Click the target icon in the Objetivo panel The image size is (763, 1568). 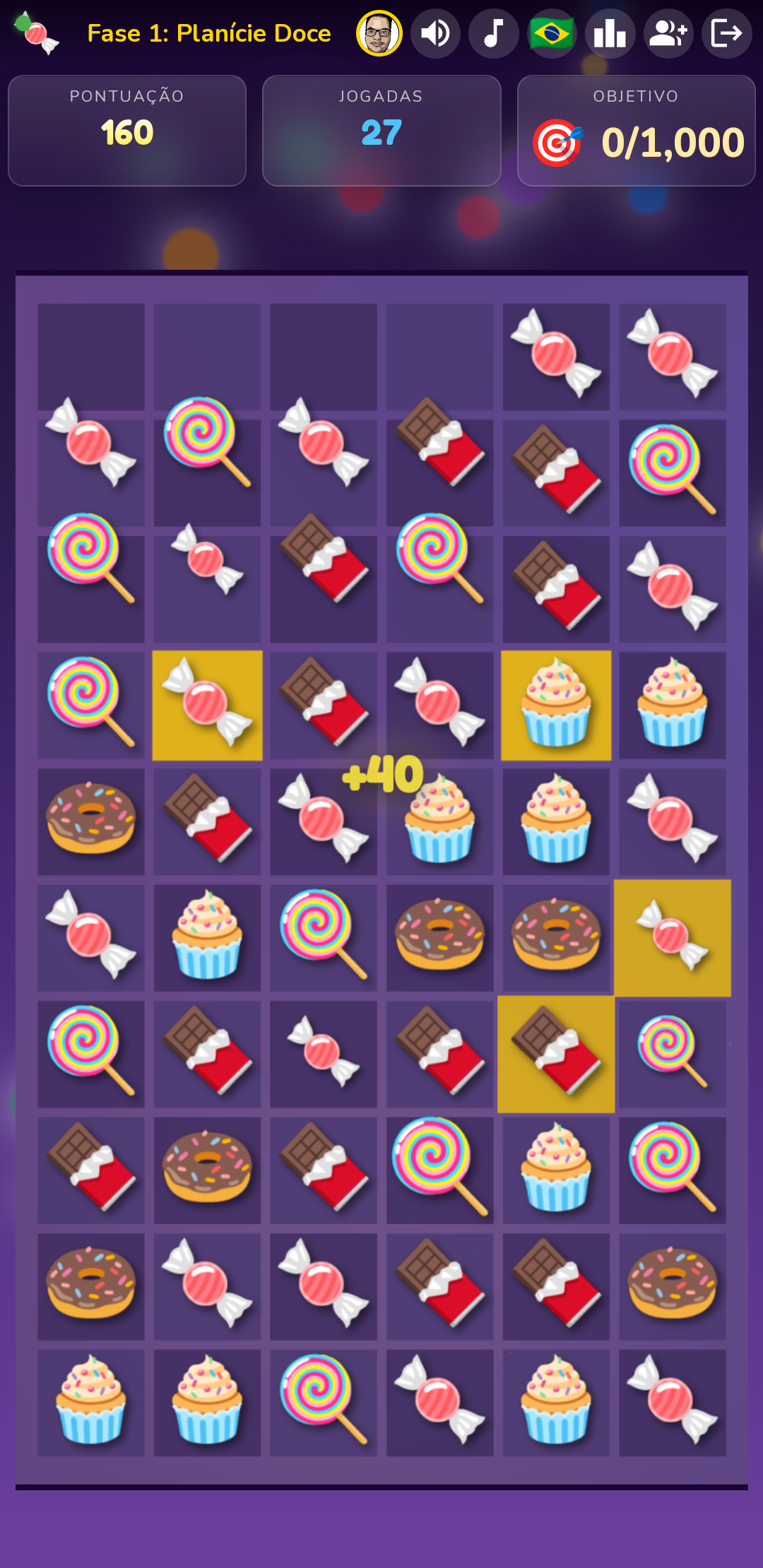(557, 141)
